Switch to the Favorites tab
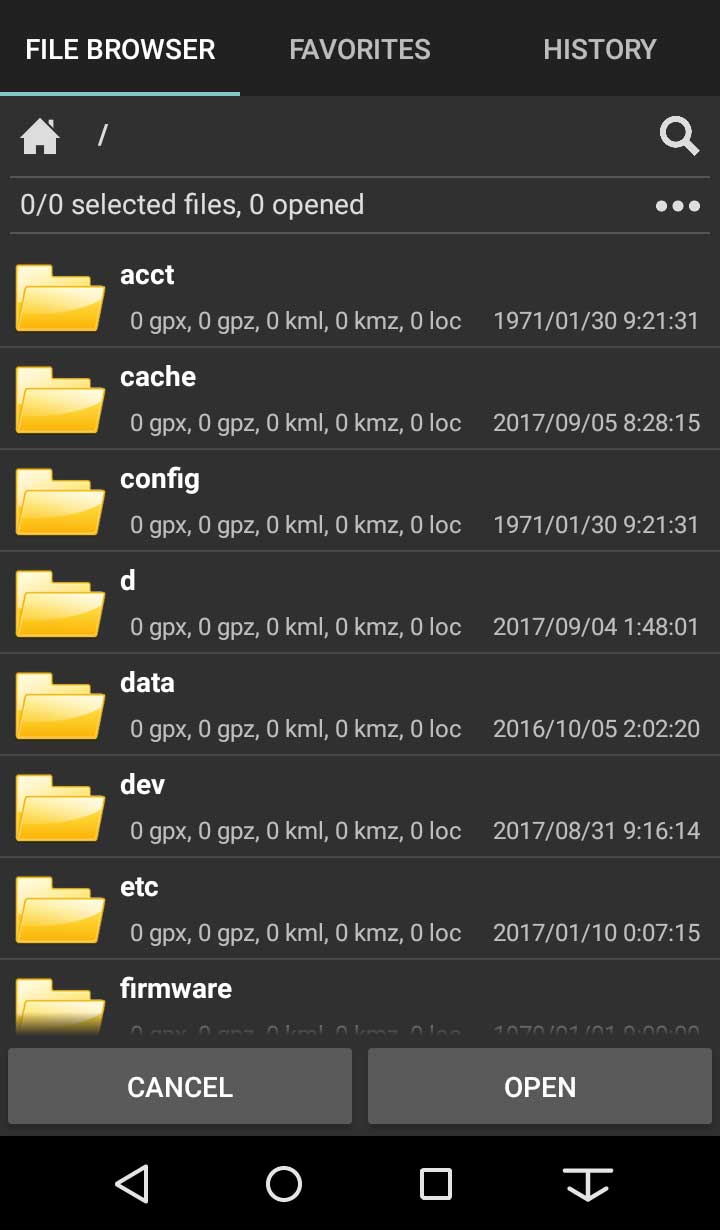The image size is (720, 1230). coord(360,49)
